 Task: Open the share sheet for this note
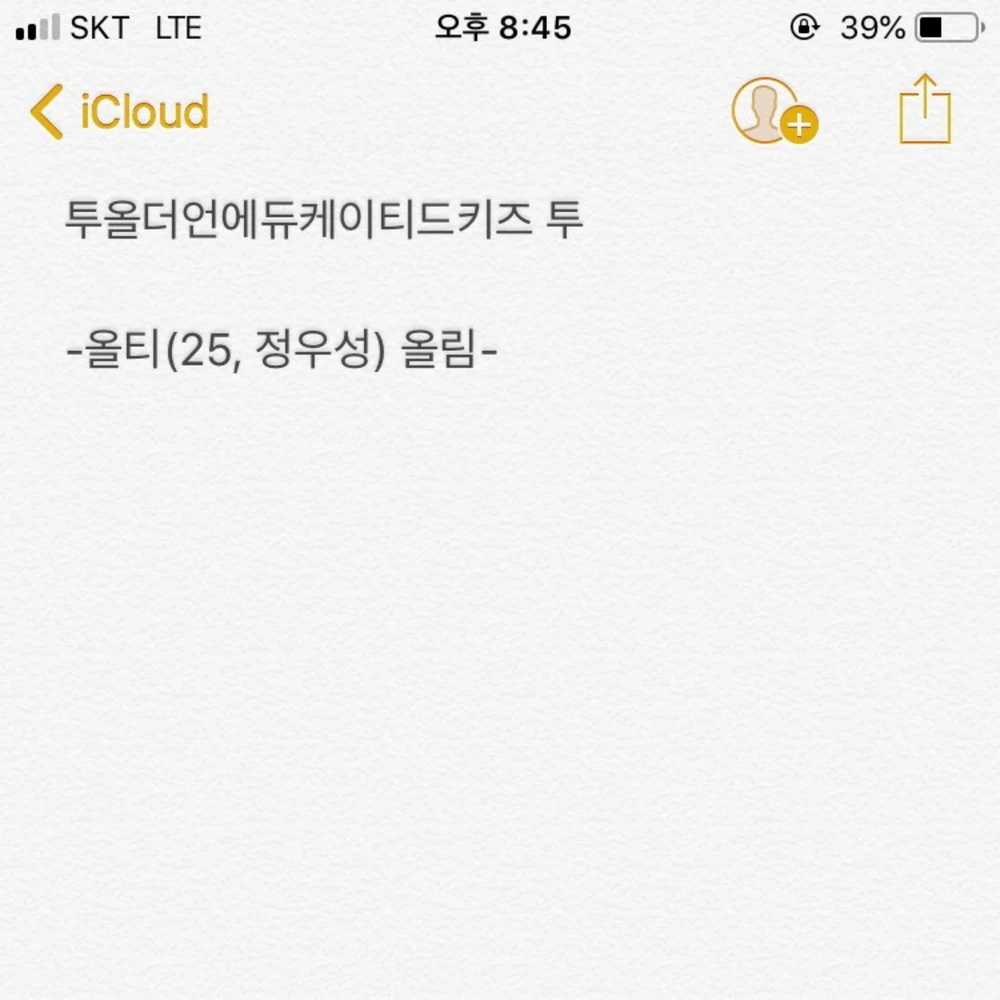pyautogui.click(x=924, y=111)
